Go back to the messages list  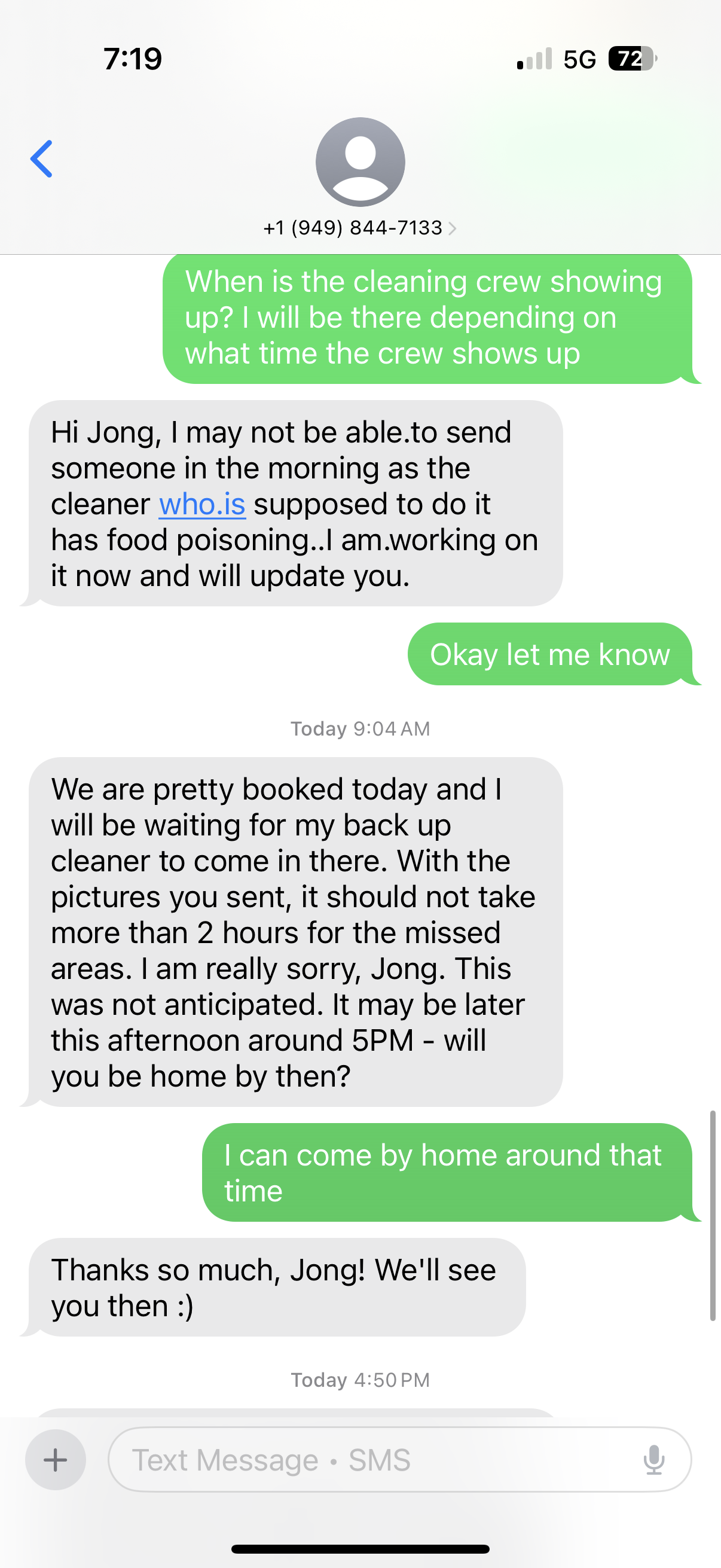pos(41,159)
